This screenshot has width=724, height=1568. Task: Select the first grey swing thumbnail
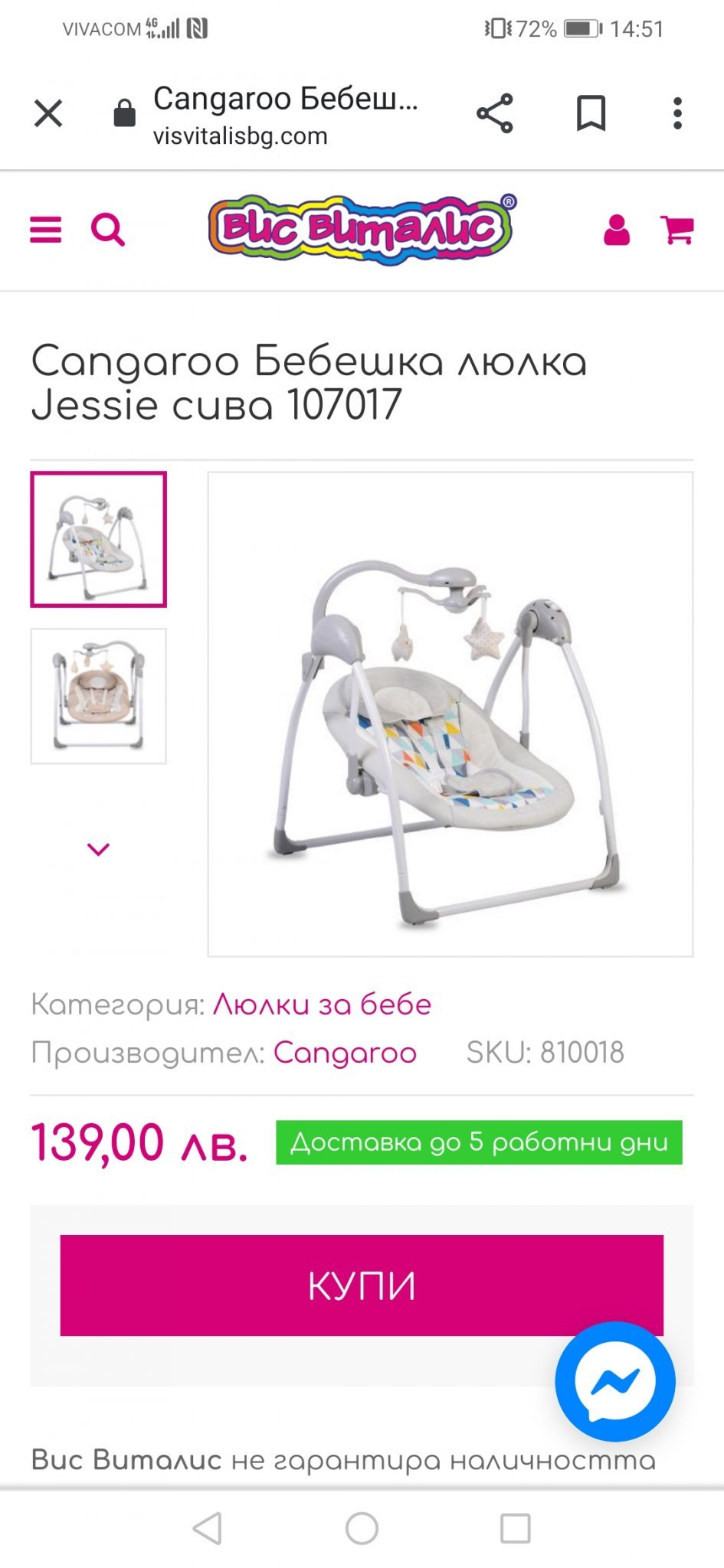99,540
